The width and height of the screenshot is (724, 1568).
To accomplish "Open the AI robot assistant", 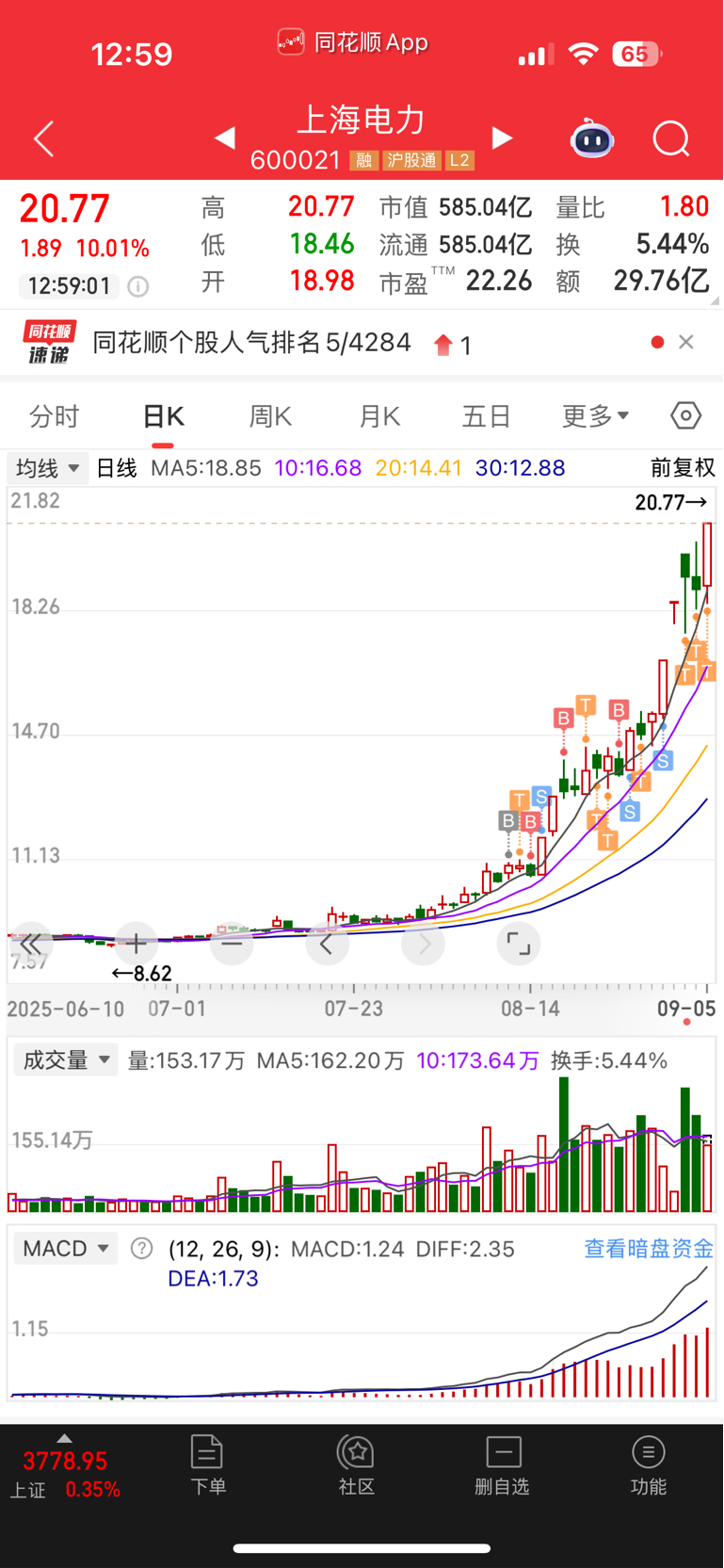I will tap(592, 139).
